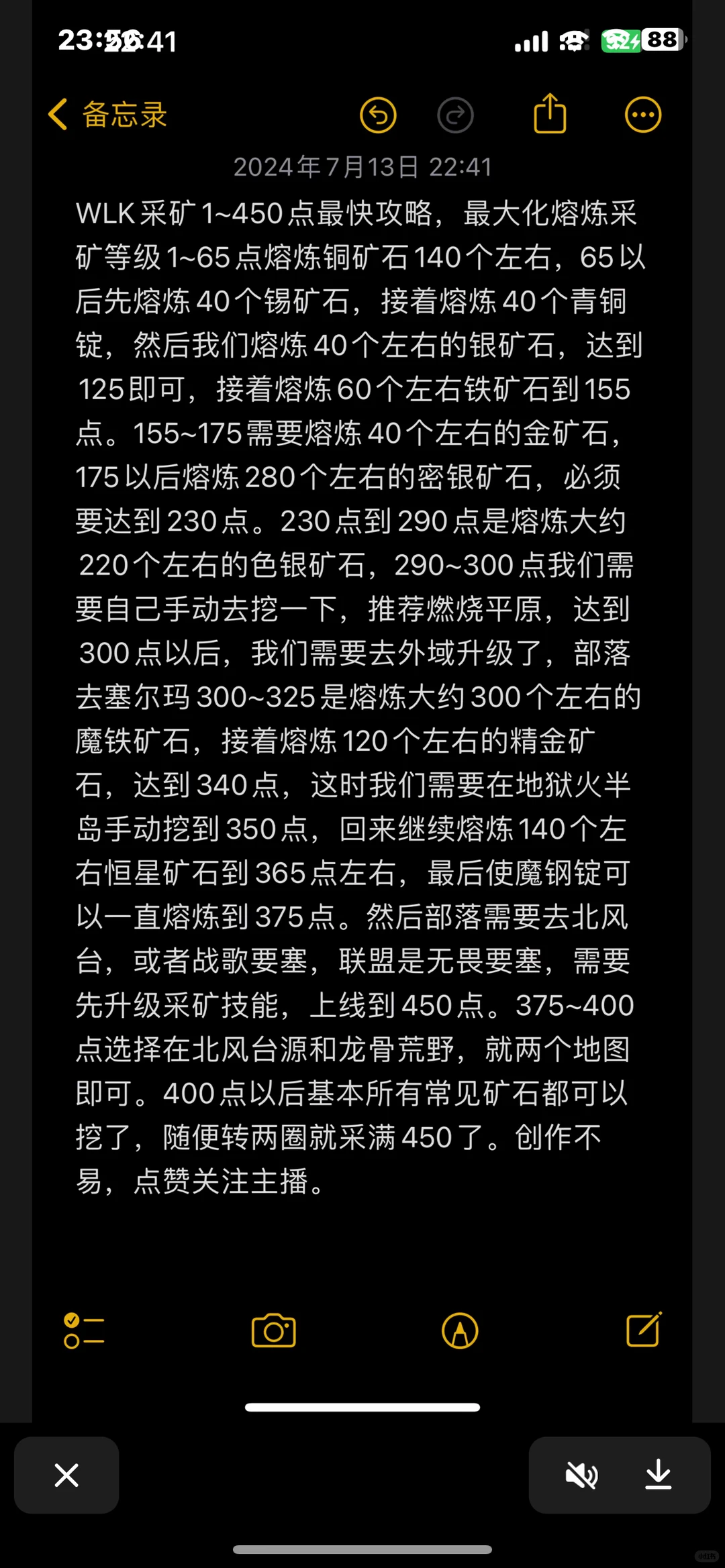
Task: Open the markup pen tool
Action: pyautogui.click(x=460, y=1330)
